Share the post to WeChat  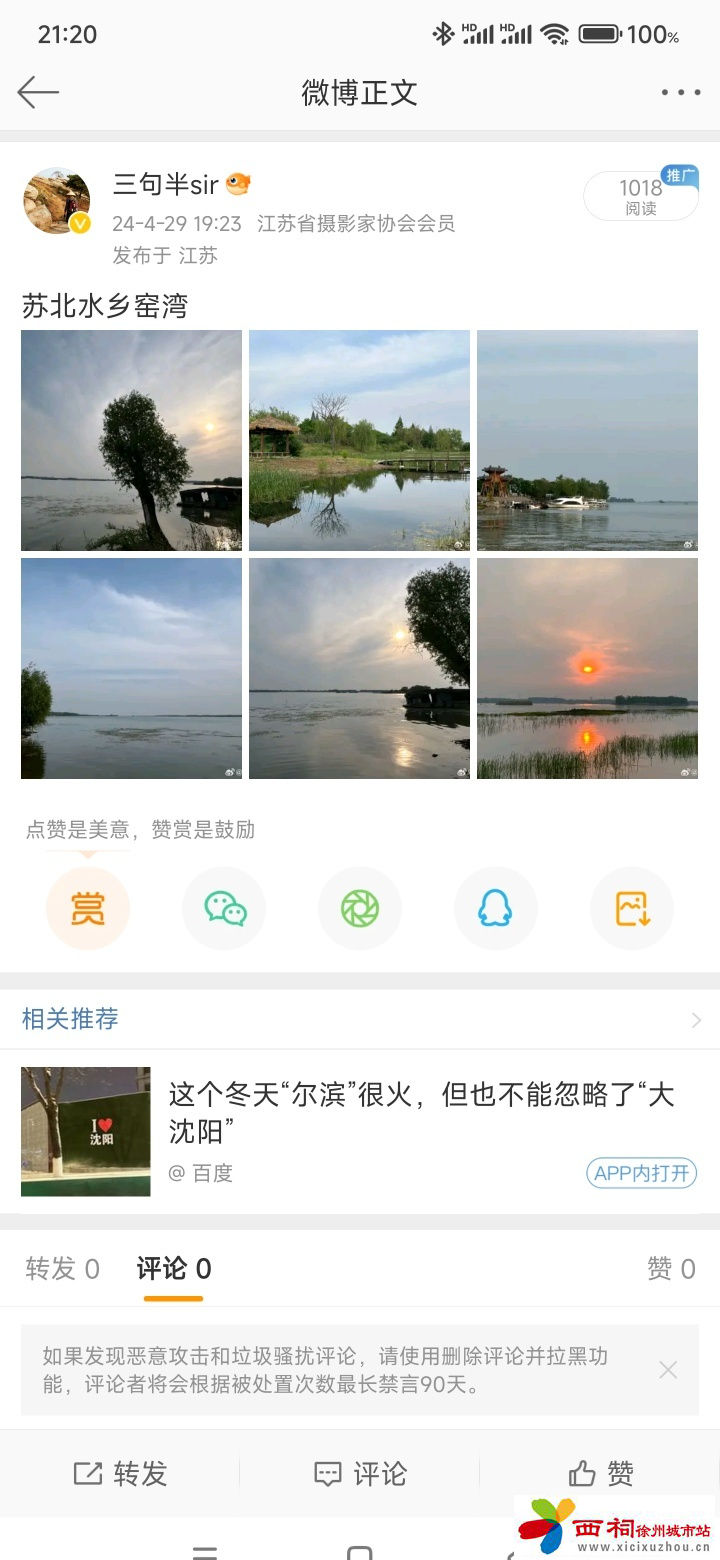[x=224, y=908]
